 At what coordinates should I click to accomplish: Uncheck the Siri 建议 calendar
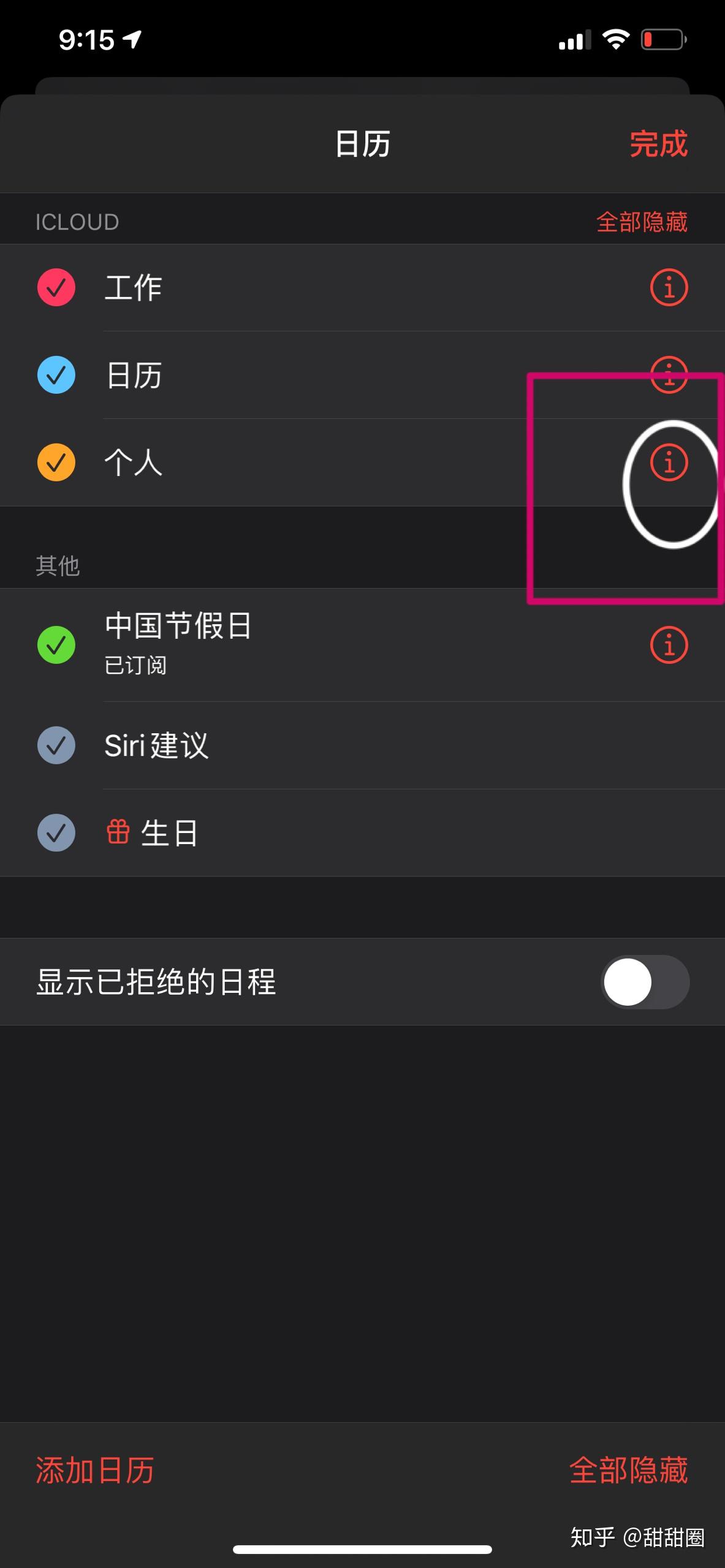point(56,745)
